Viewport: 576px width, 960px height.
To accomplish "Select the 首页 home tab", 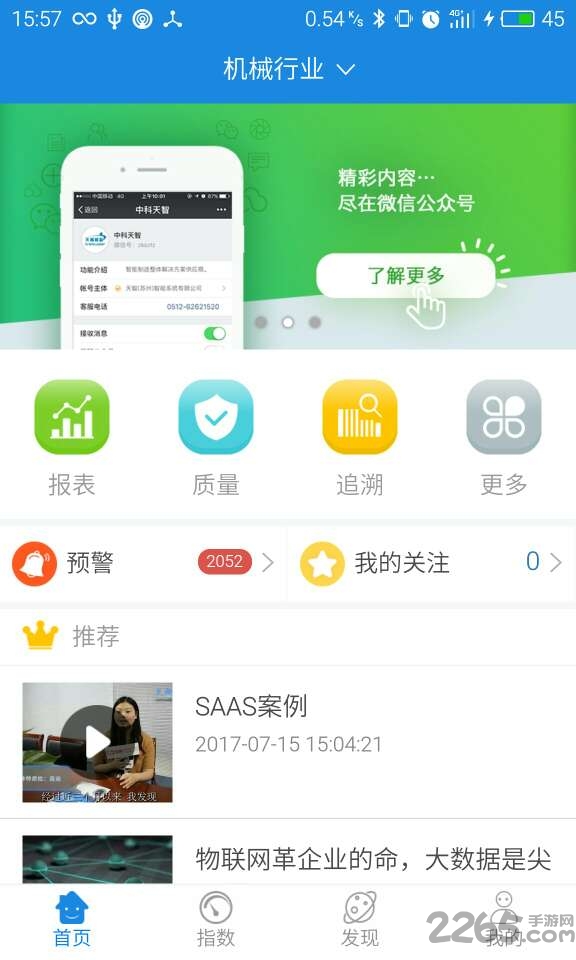I will pos(72,920).
